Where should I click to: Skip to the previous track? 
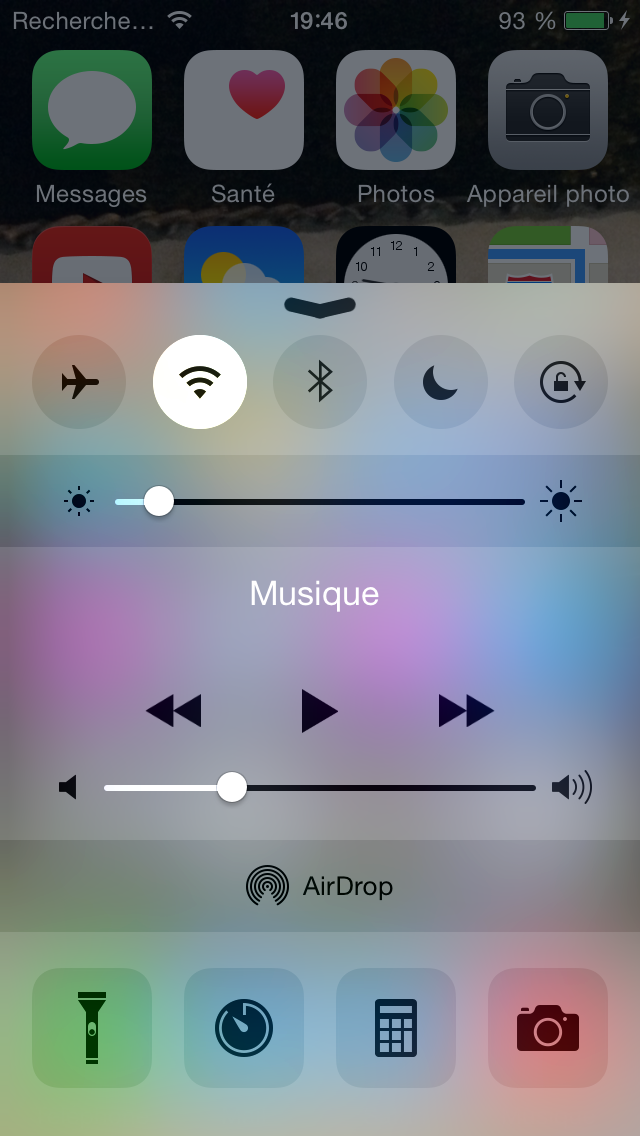(x=174, y=711)
